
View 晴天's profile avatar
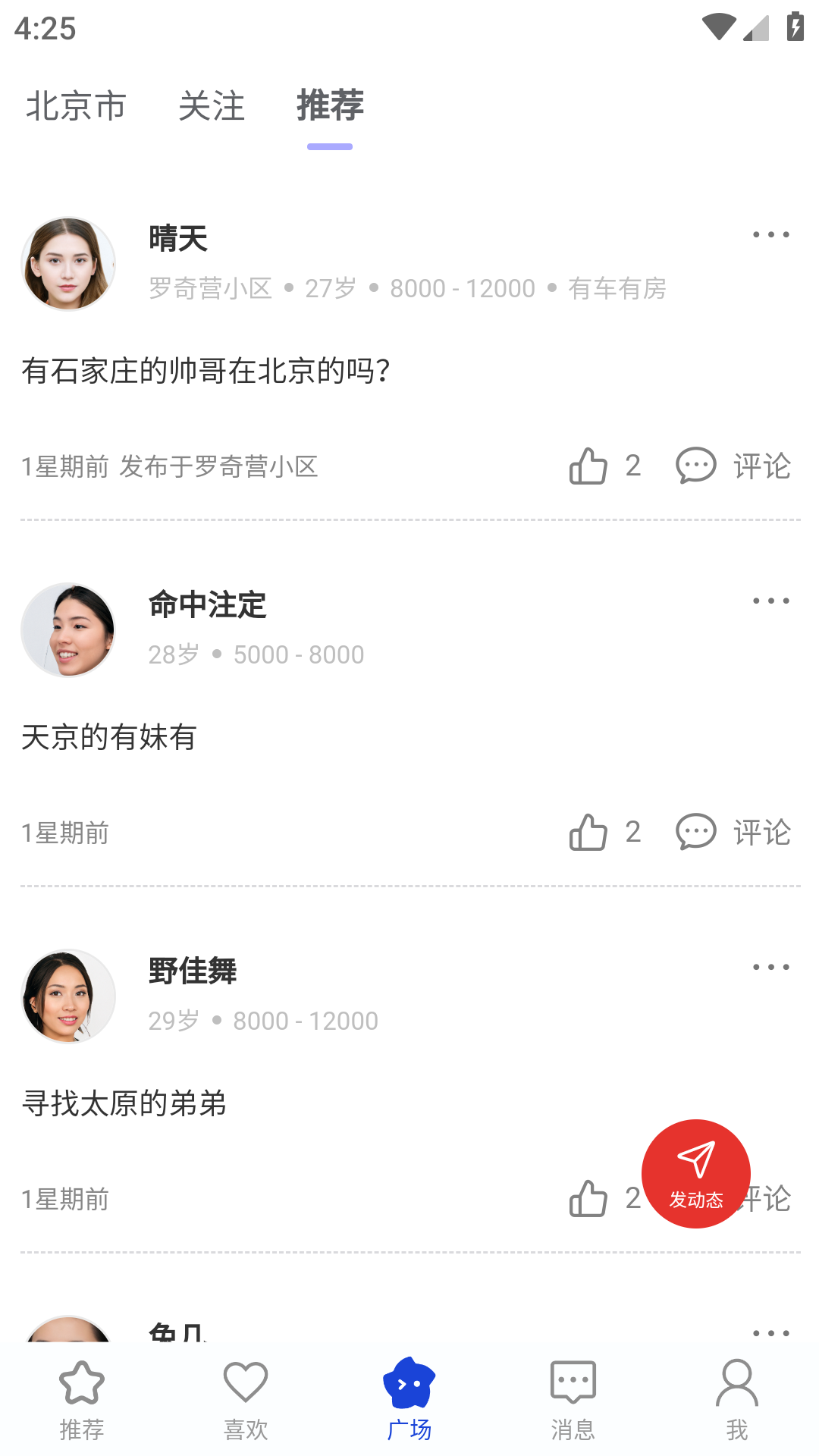point(68,263)
